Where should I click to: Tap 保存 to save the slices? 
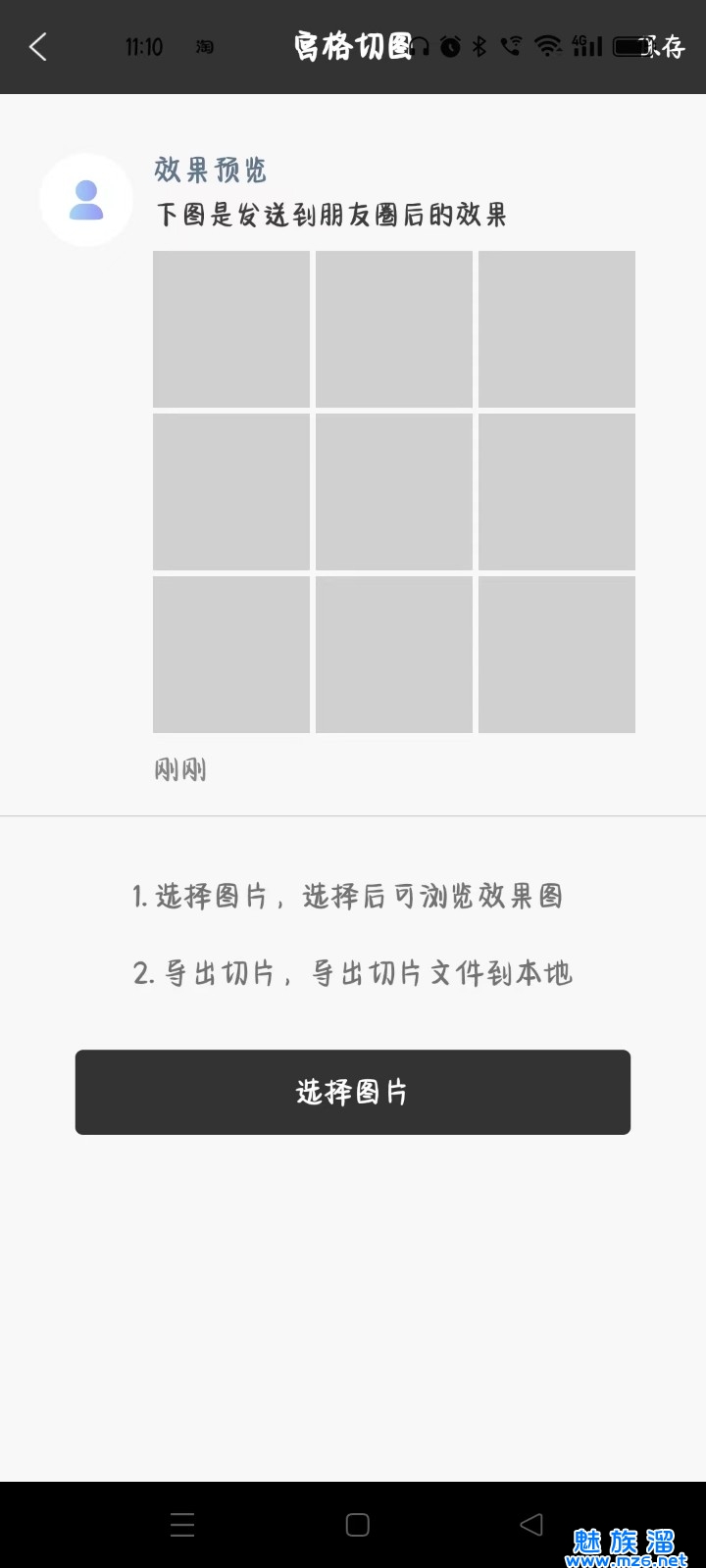coord(665,46)
